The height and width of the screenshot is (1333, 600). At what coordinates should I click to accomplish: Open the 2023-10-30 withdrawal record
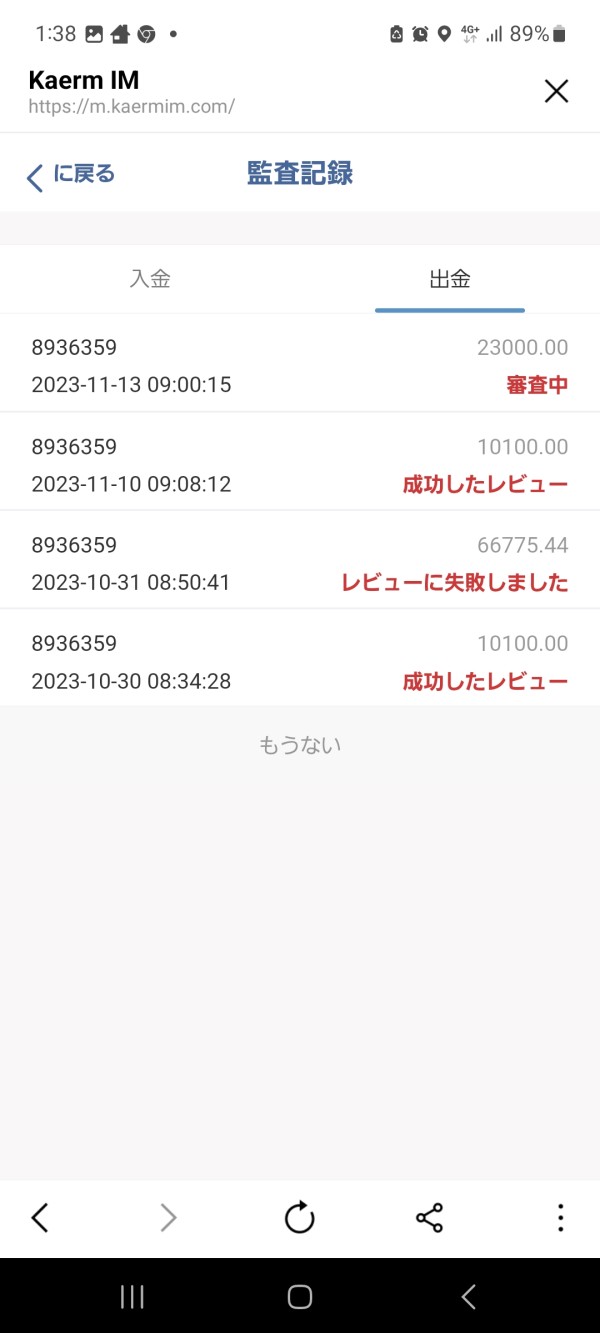point(300,658)
